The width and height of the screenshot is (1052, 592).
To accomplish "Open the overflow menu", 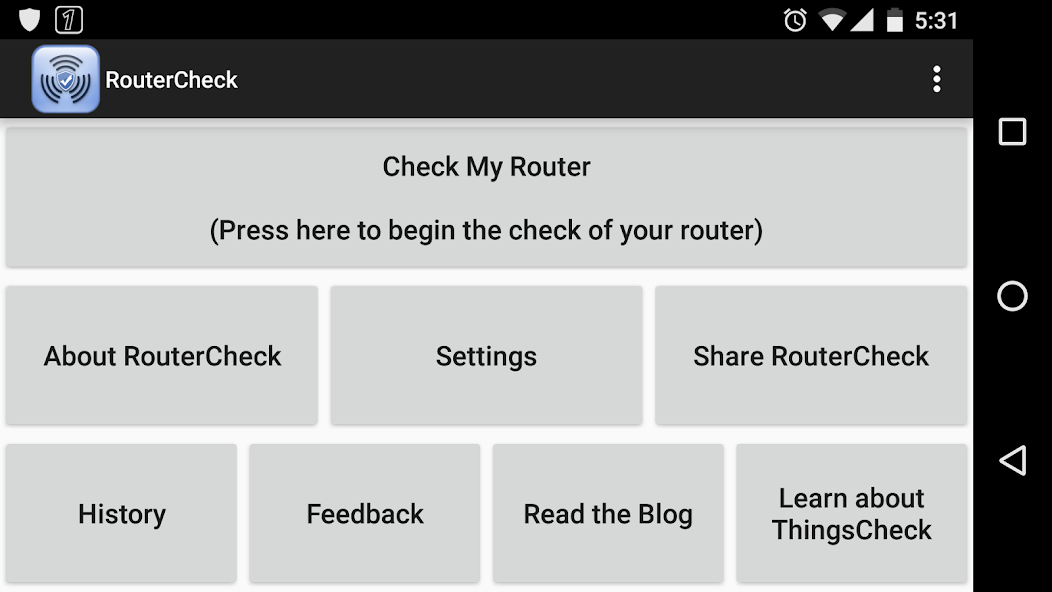I will (936, 79).
